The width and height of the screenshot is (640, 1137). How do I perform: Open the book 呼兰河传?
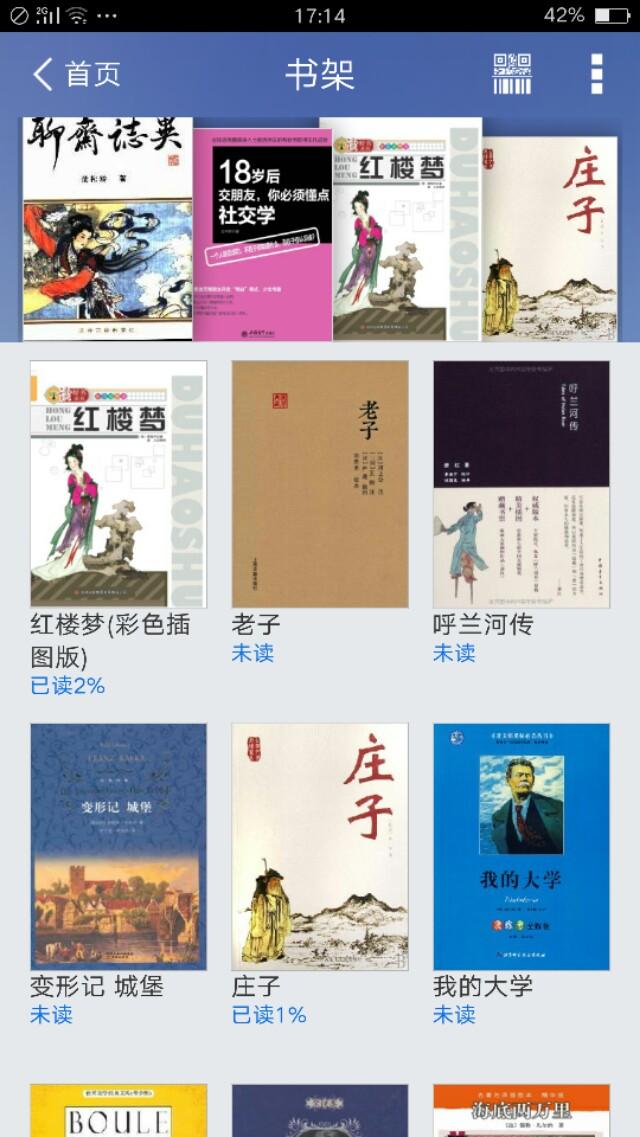click(x=521, y=484)
